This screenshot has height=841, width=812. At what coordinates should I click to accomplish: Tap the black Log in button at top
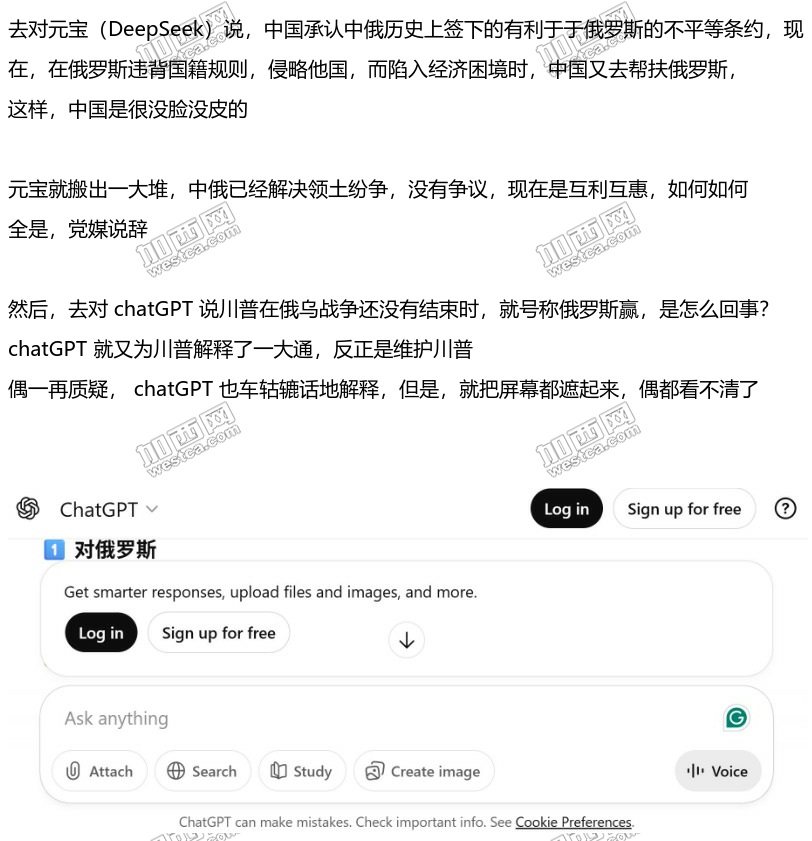(566, 509)
